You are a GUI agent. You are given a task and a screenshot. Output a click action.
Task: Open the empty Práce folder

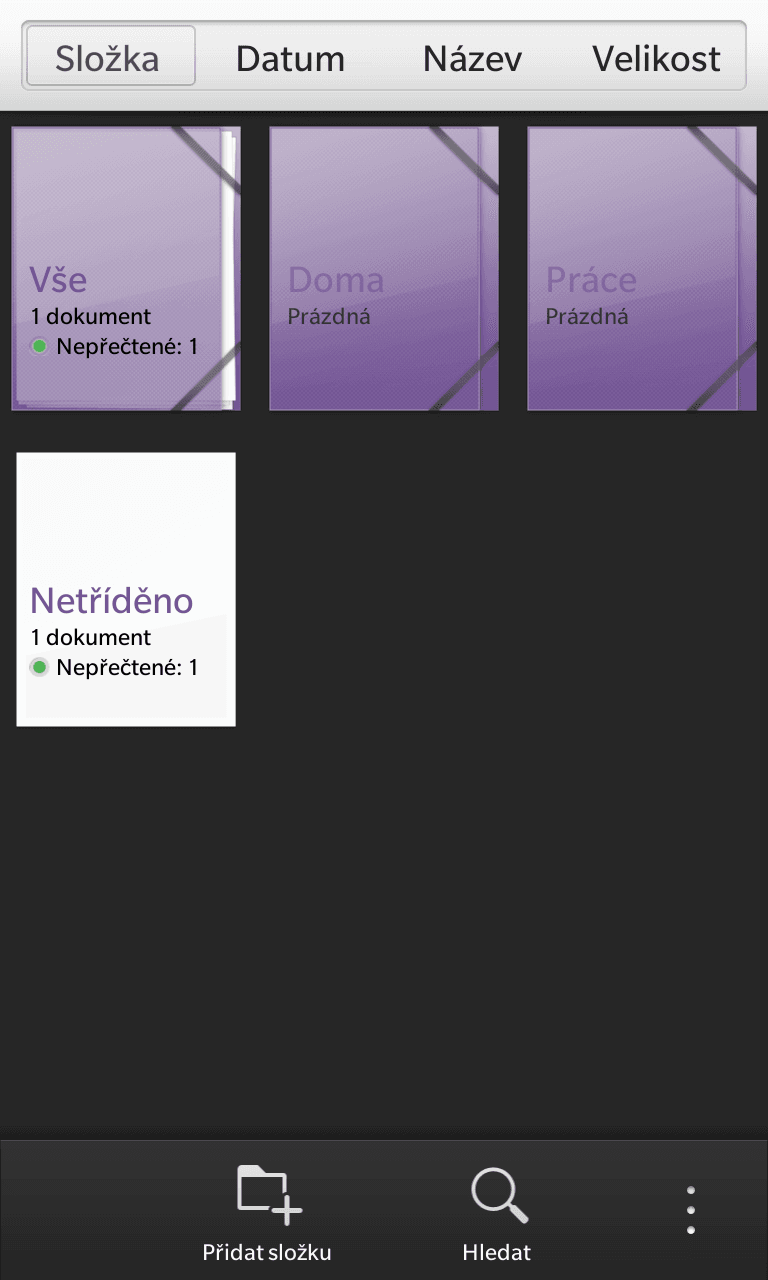642,268
